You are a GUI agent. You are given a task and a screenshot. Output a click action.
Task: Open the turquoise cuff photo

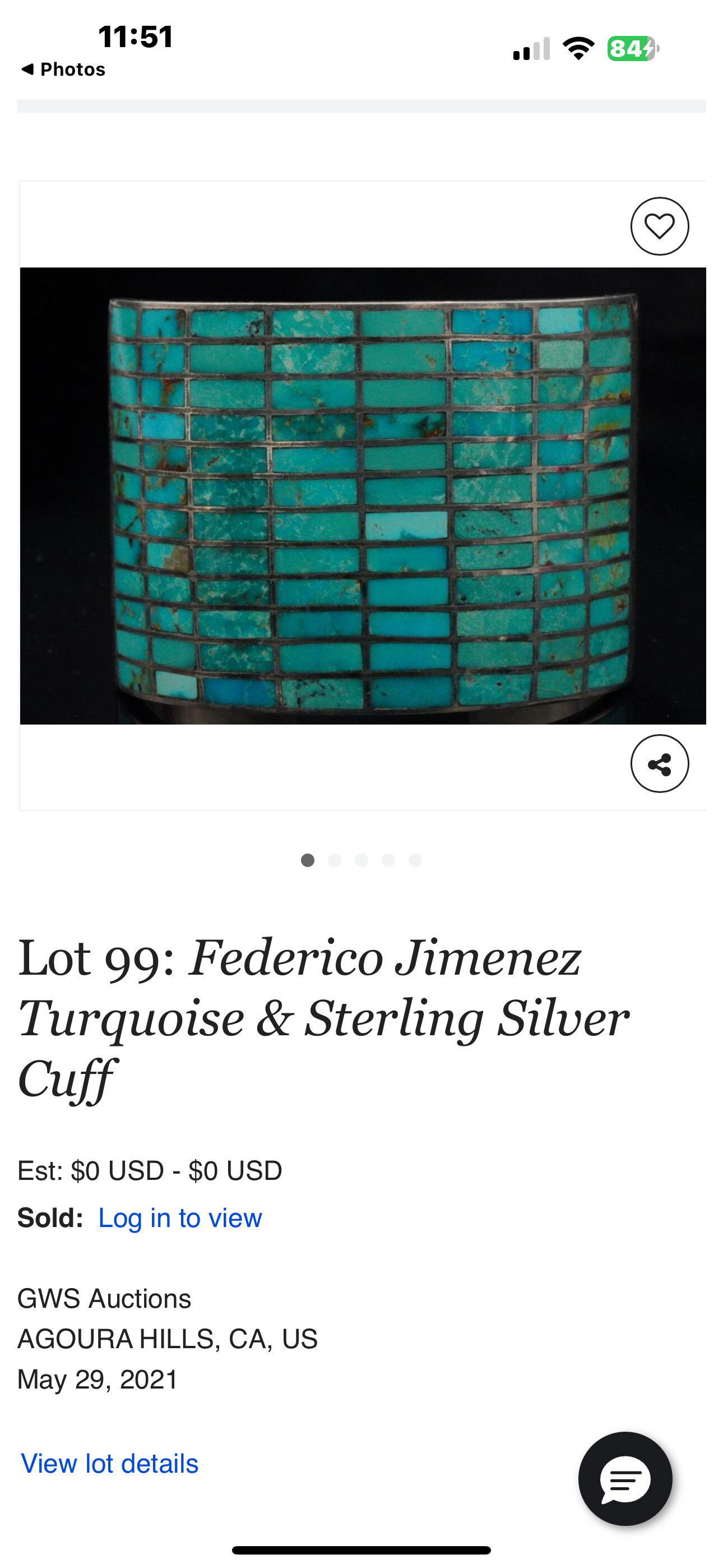(x=363, y=496)
